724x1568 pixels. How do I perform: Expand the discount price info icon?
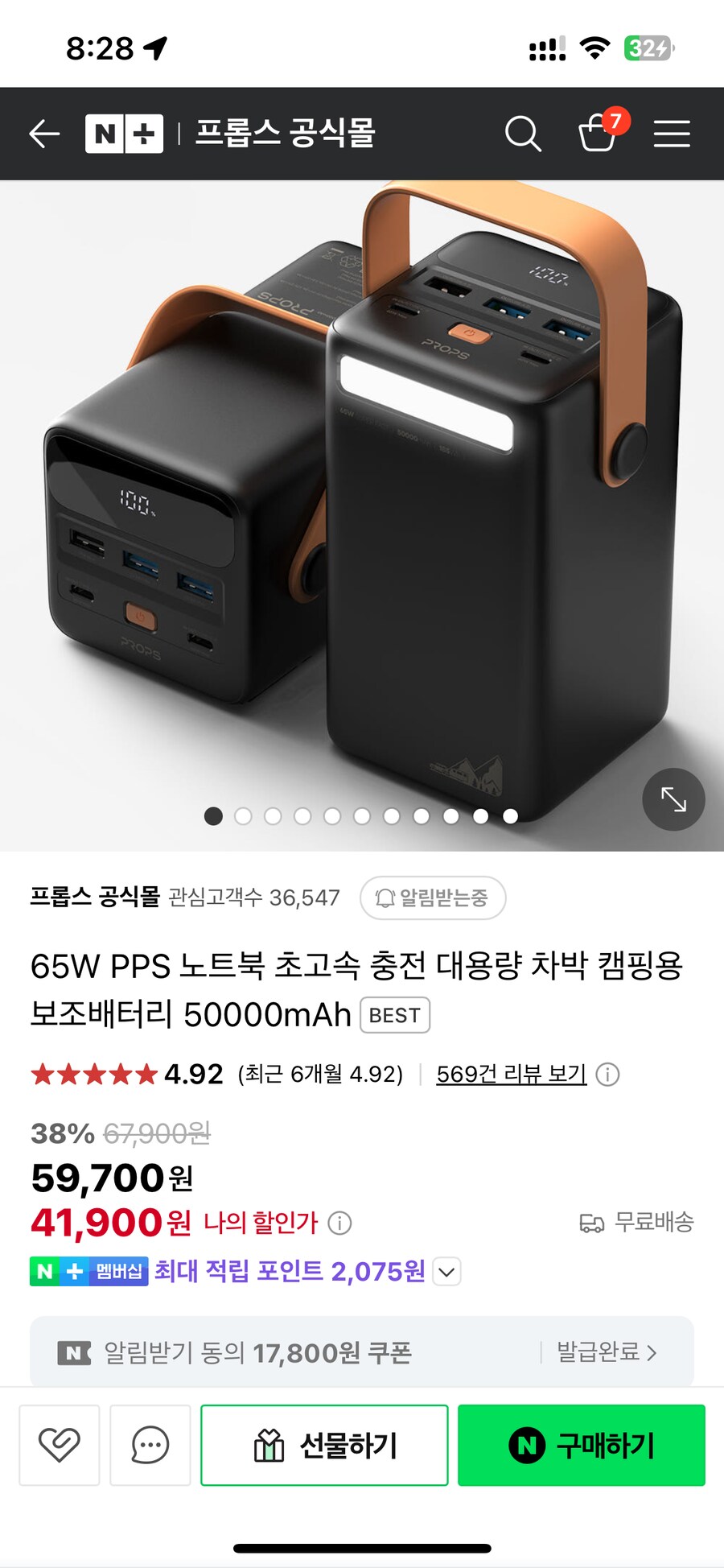tap(340, 1222)
